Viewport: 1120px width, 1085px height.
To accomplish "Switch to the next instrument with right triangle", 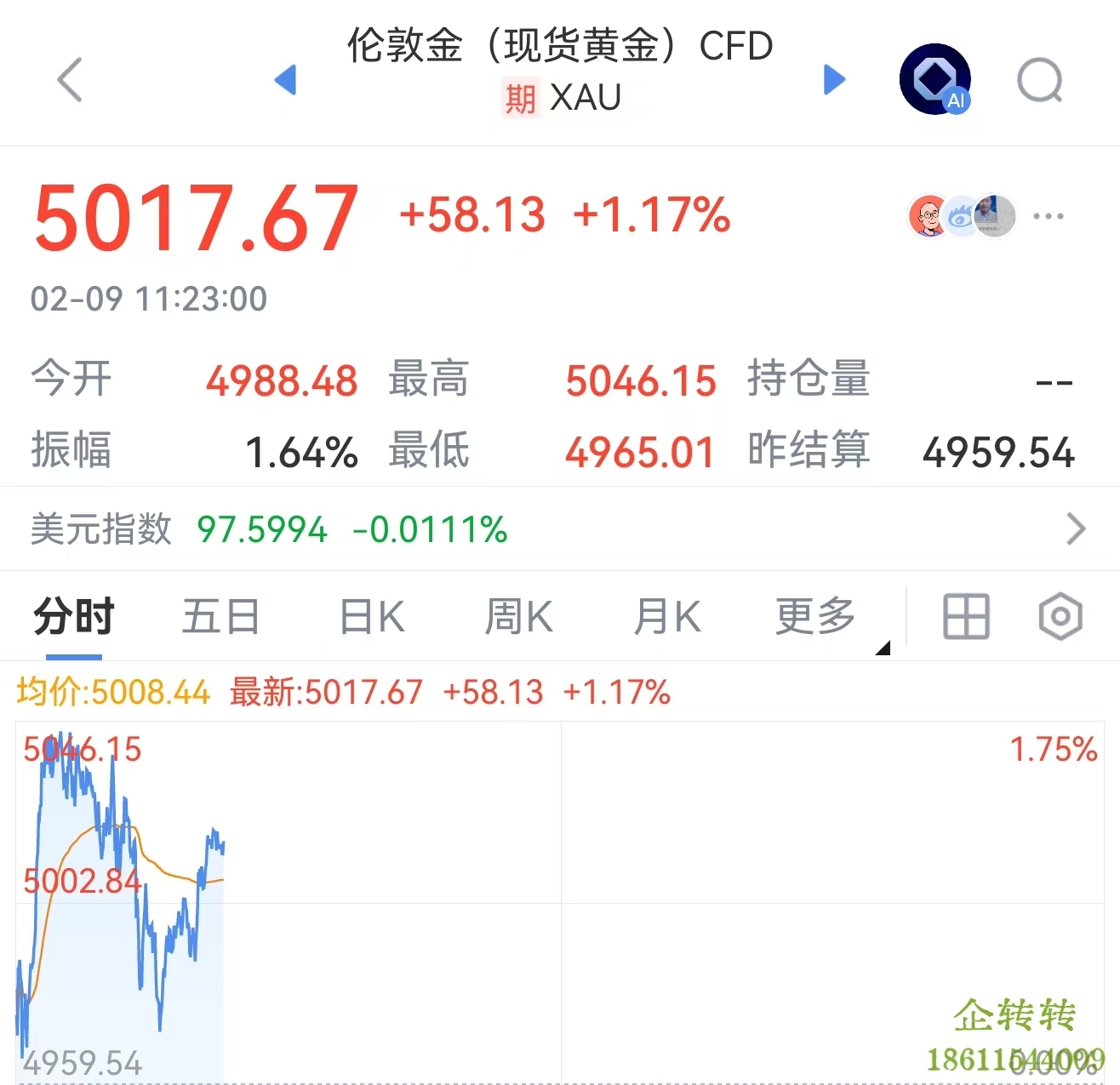I will pyautogui.click(x=835, y=80).
